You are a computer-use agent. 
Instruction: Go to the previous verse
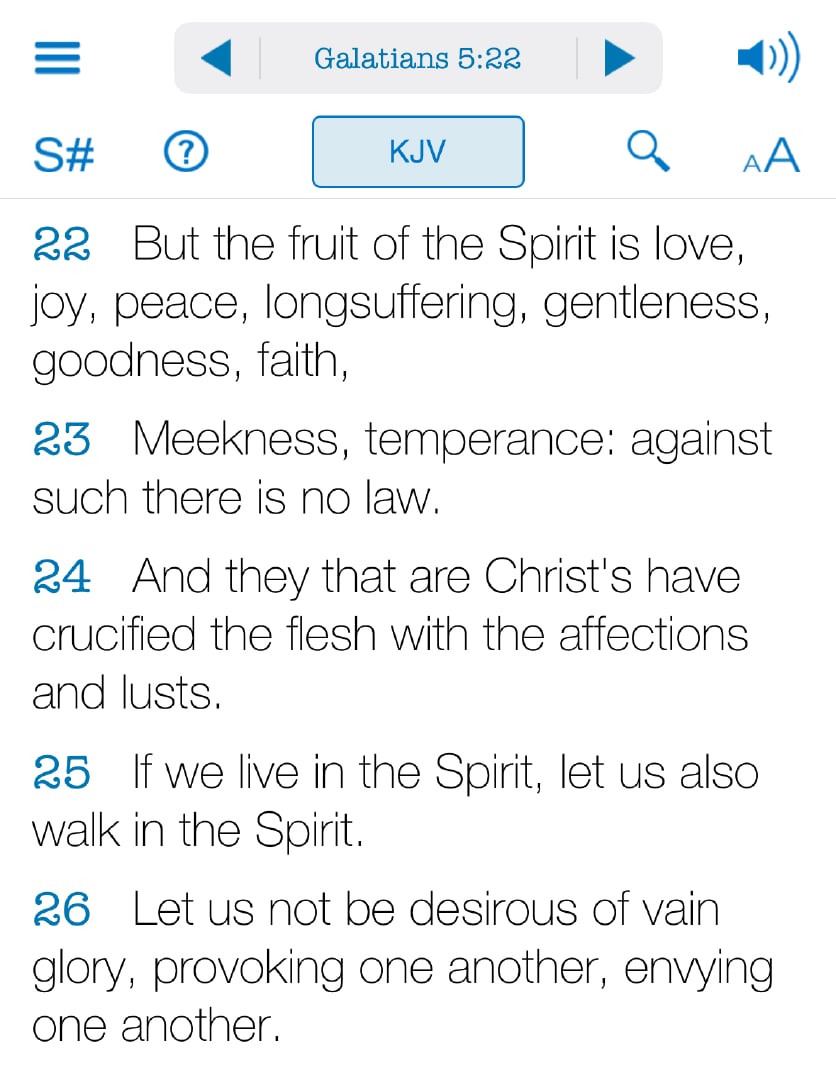click(216, 58)
